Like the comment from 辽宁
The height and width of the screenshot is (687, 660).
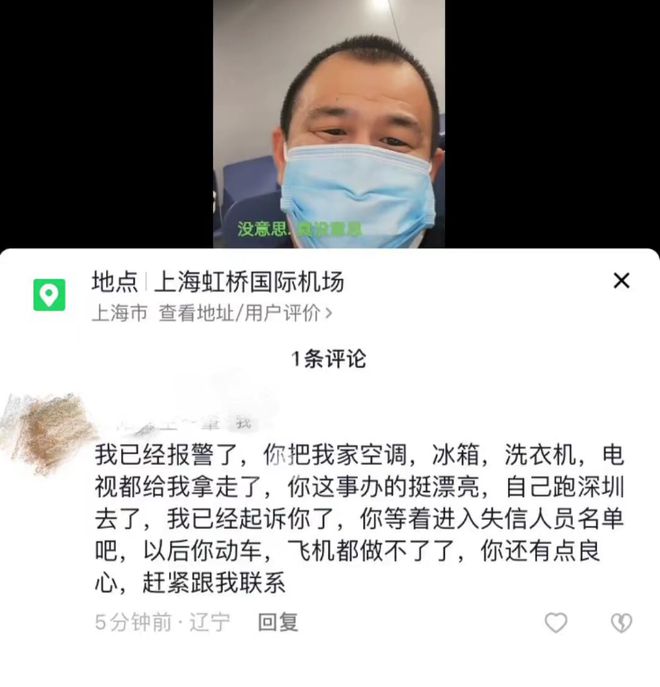pyautogui.click(x=556, y=623)
